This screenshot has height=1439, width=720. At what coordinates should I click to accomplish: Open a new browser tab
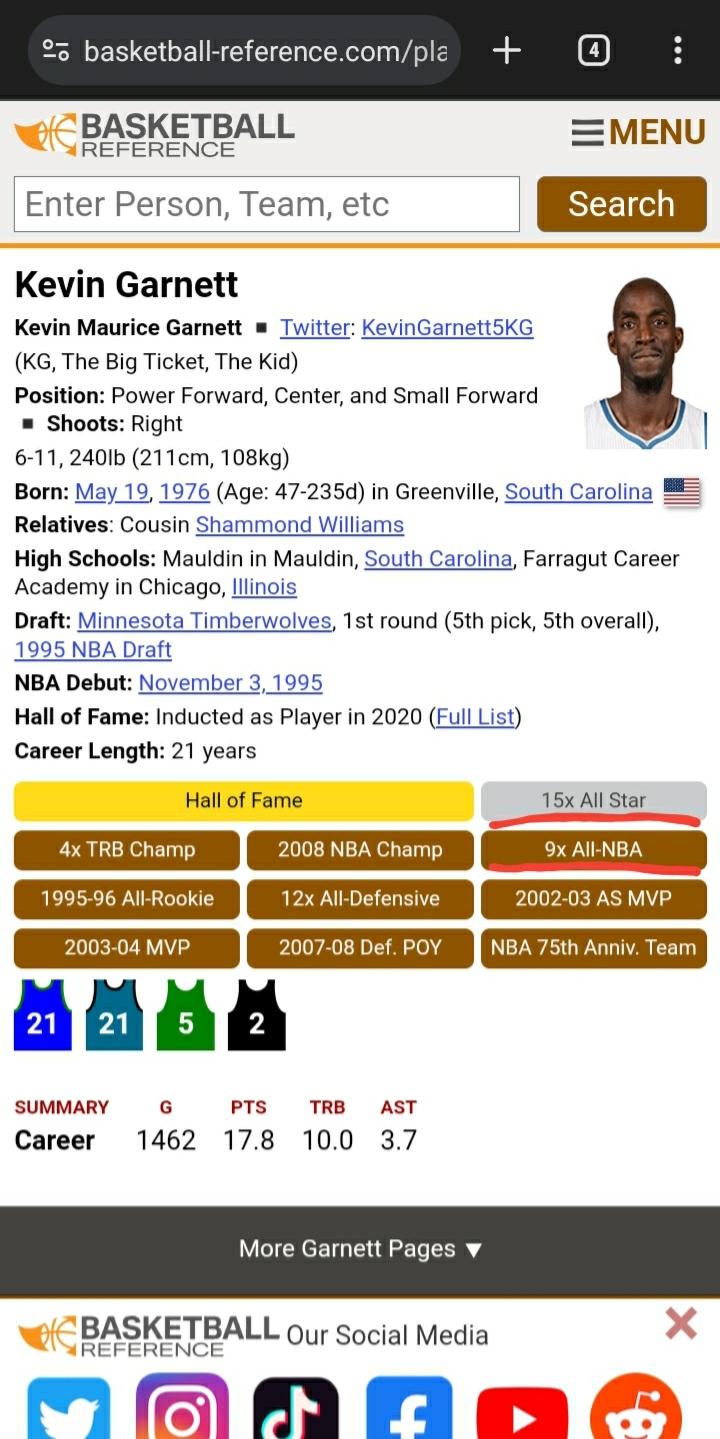pyautogui.click(x=507, y=50)
